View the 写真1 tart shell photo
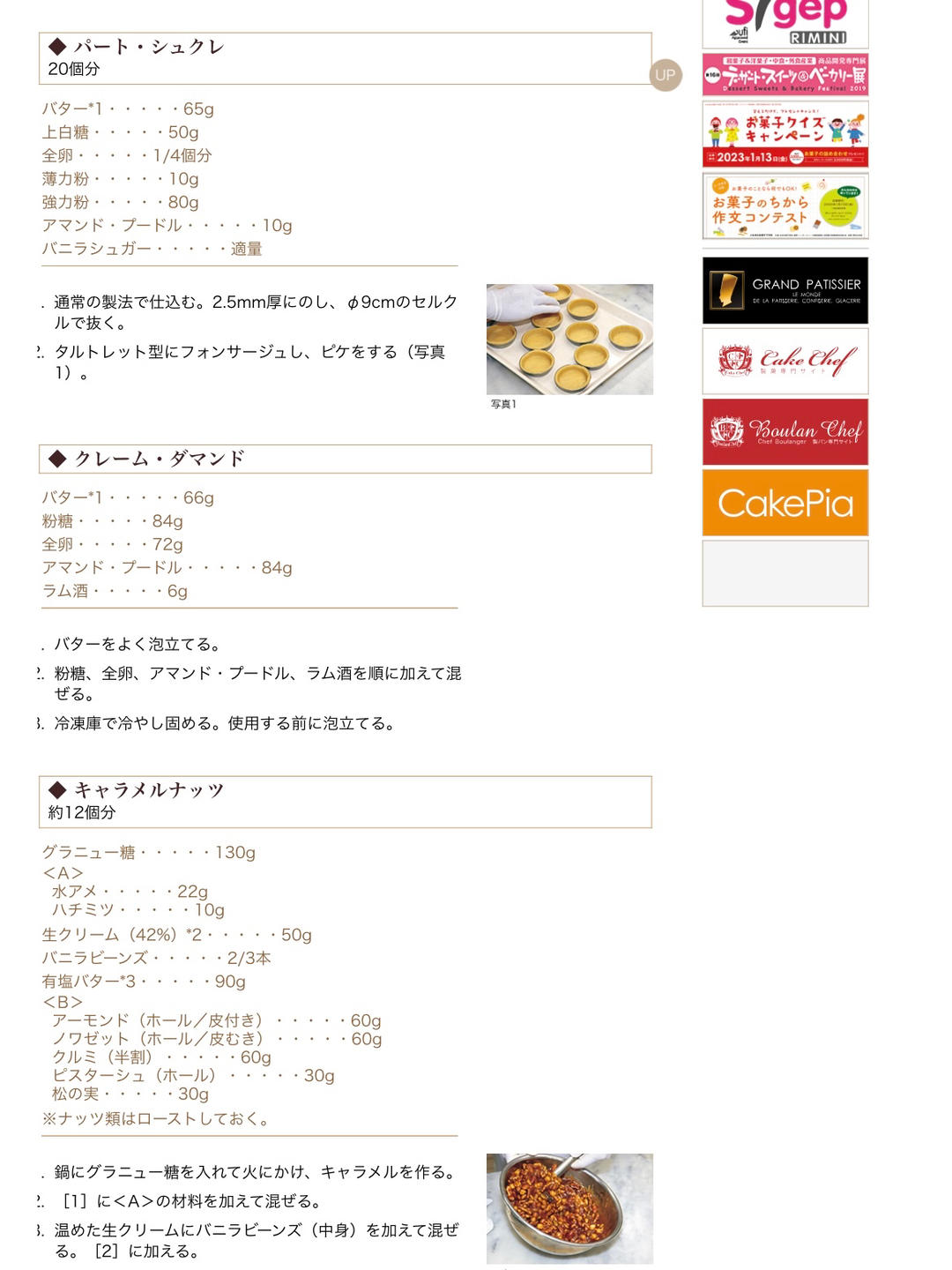 point(570,338)
